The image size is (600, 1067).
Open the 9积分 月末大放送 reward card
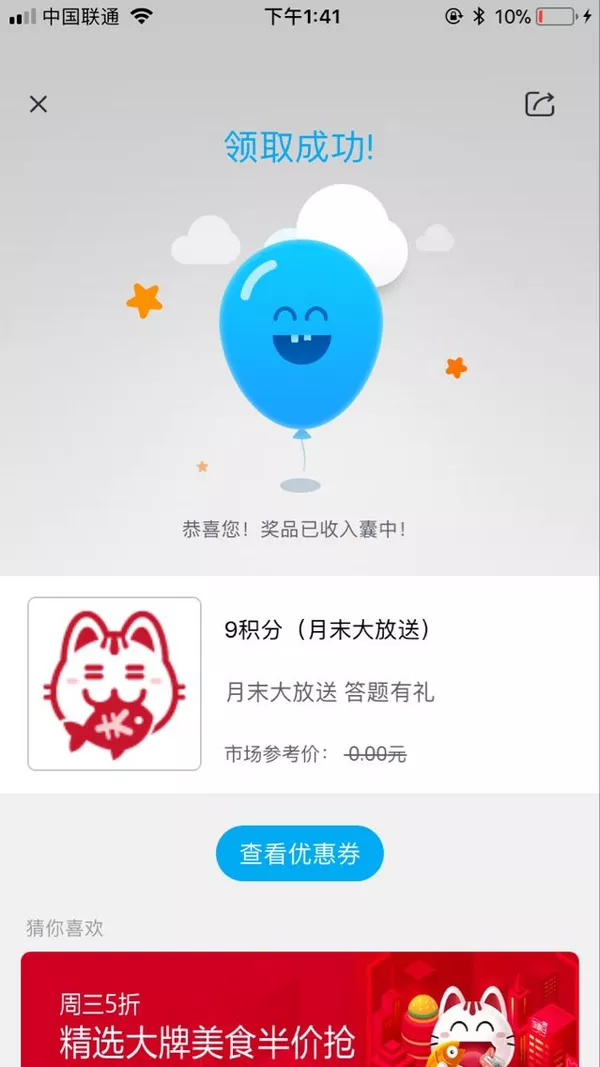tap(300, 684)
